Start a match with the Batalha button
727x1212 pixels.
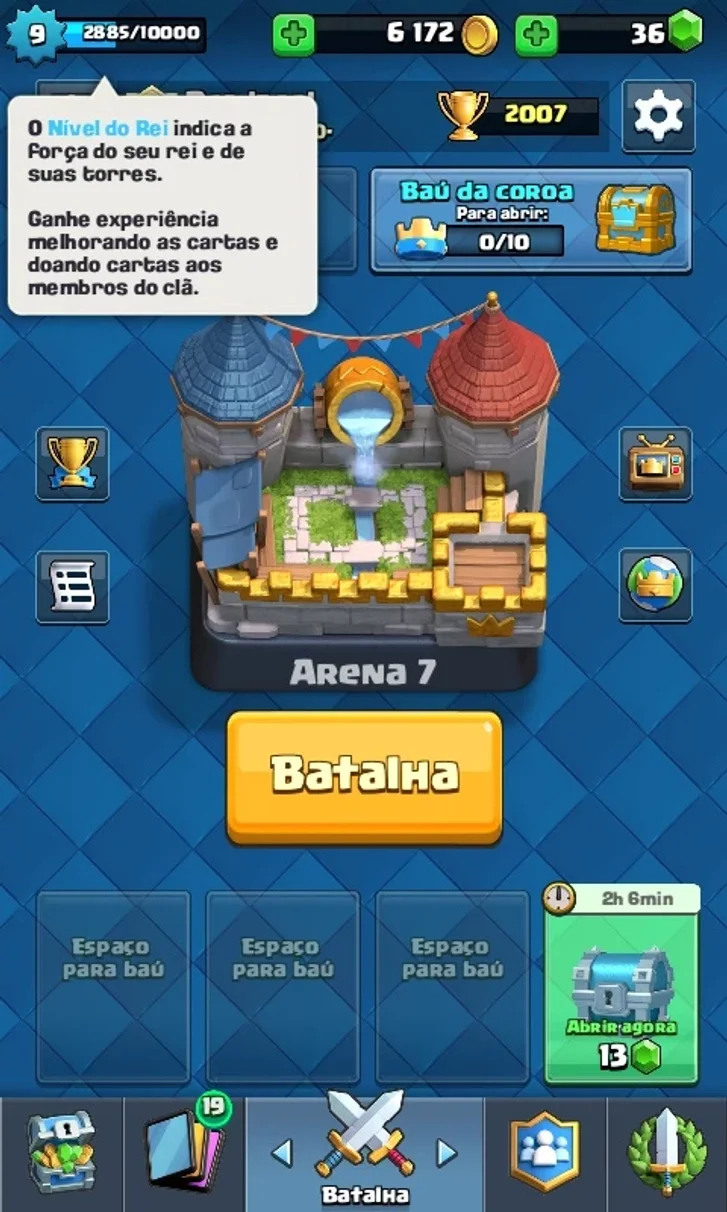click(364, 776)
